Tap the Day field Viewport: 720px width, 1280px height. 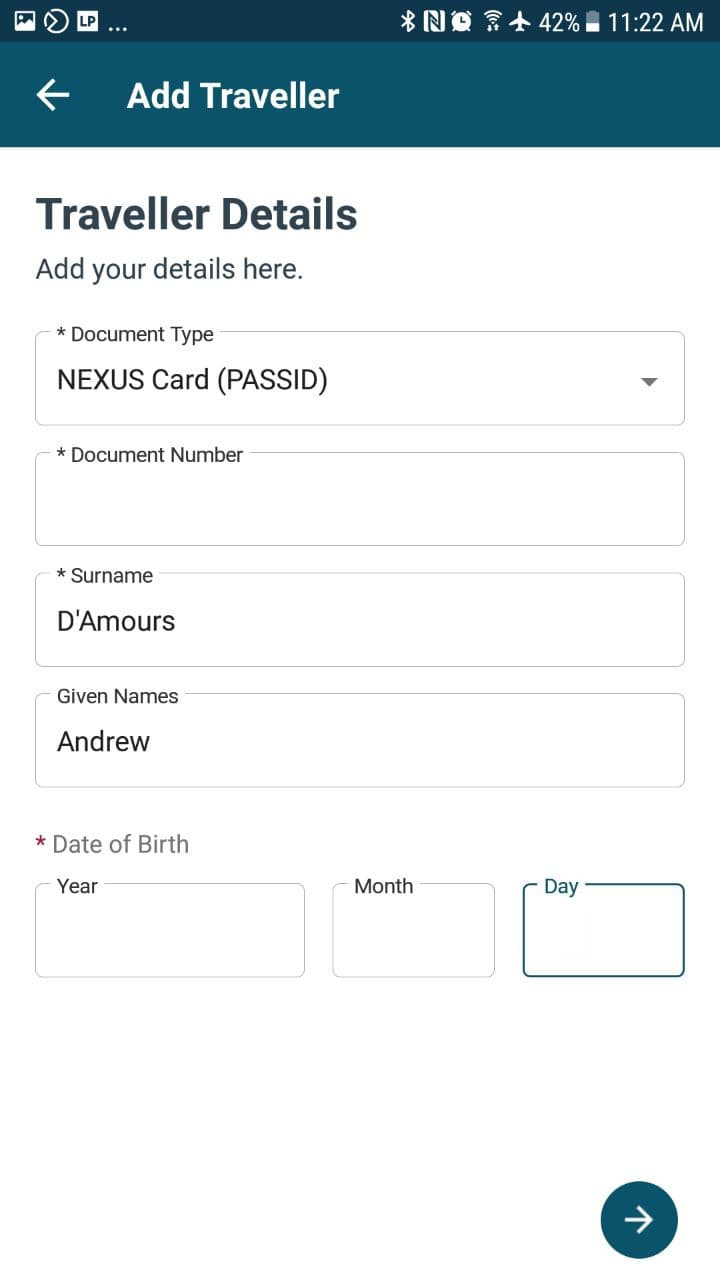[604, 930]
